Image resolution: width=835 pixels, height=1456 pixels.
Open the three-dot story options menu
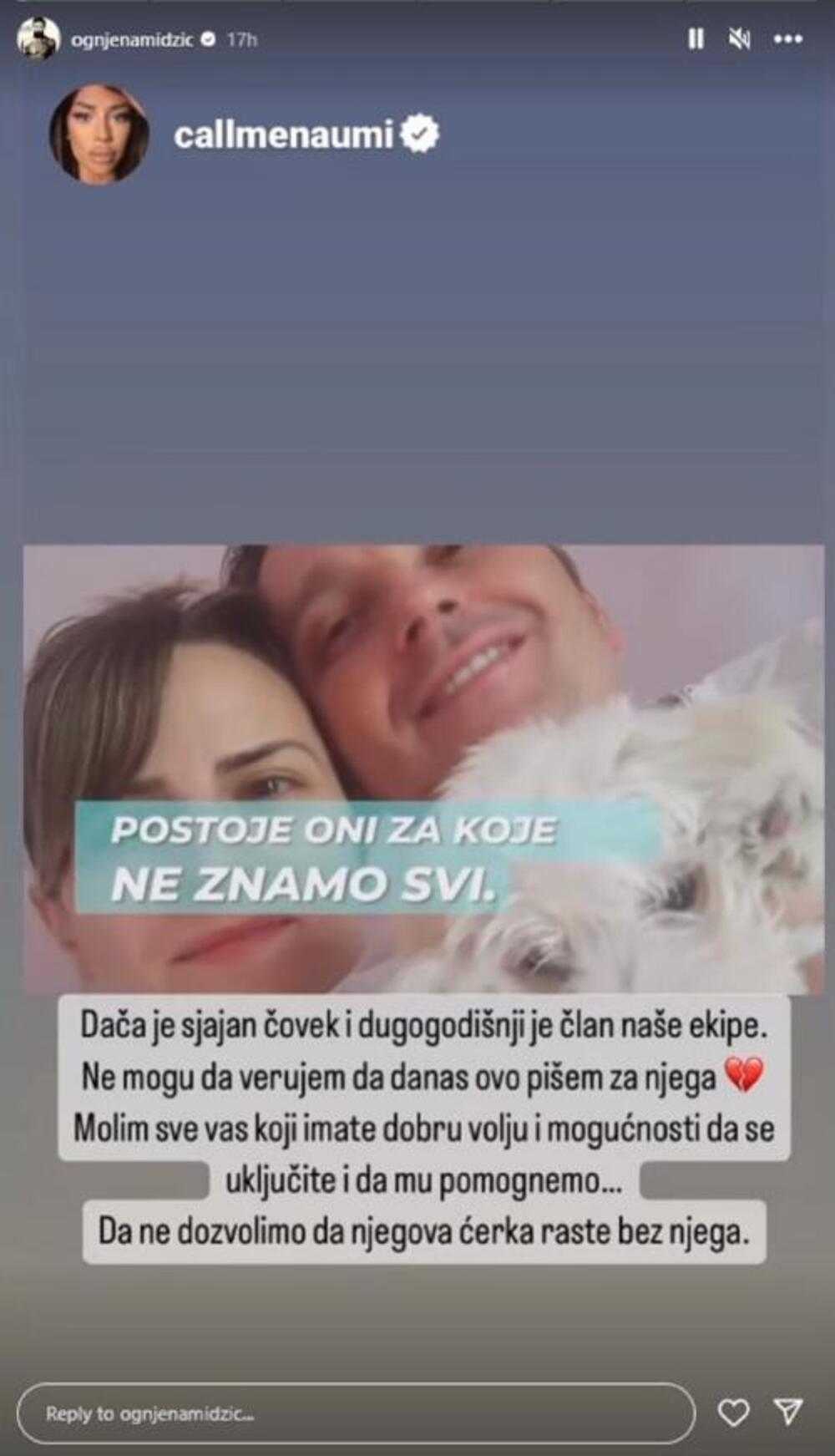coord(788,38)
